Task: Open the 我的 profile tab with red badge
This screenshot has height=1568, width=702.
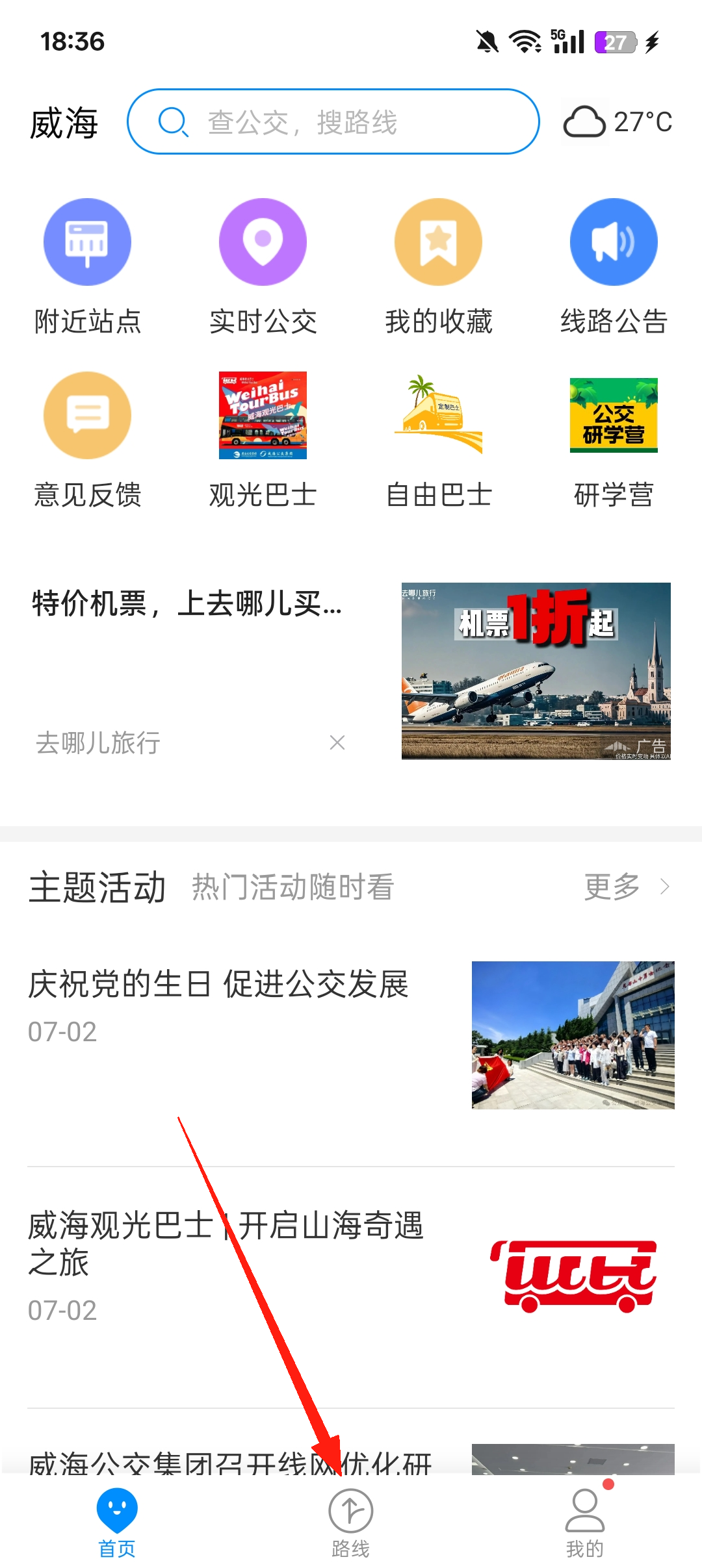Action: (x=584, y=1513)
